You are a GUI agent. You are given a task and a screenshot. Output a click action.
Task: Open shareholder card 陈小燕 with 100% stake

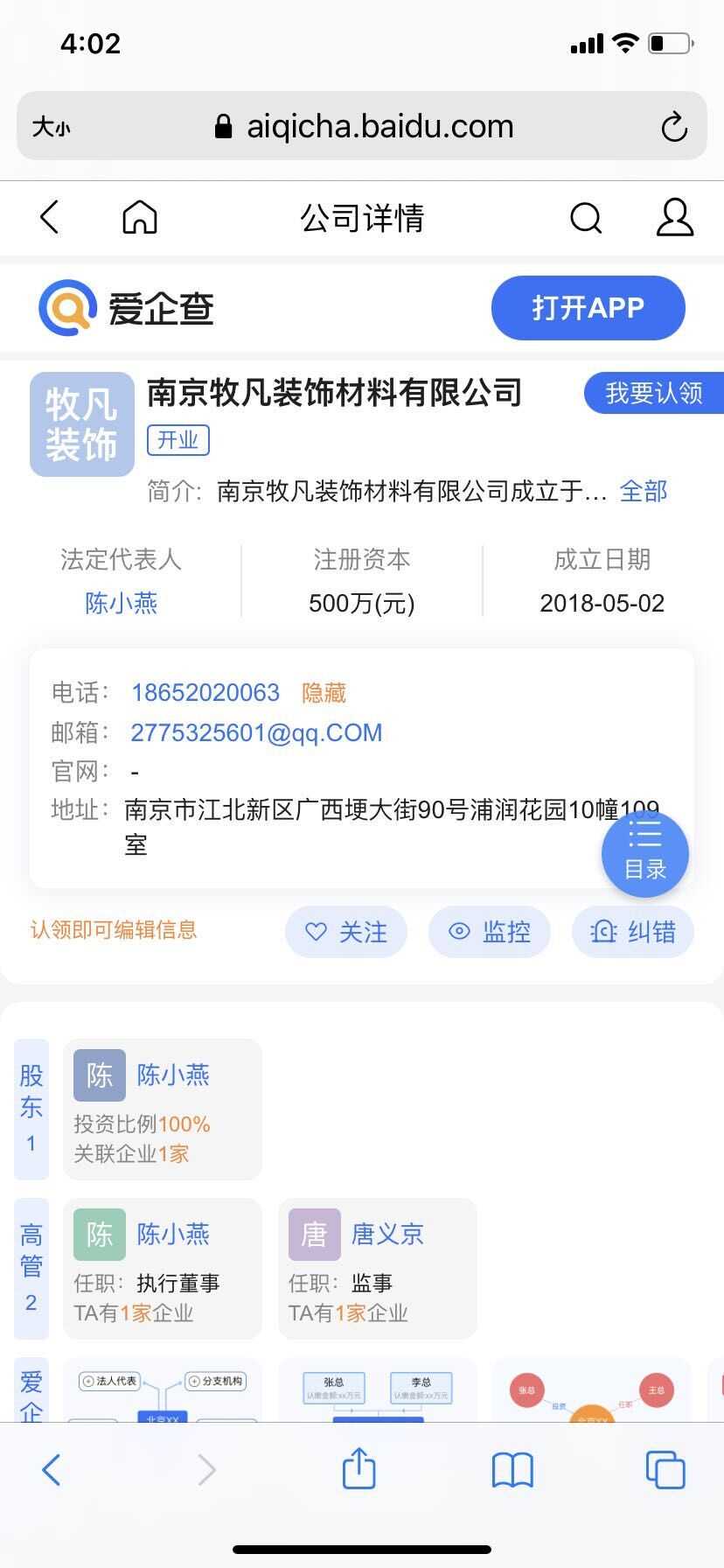click(x=163, y=1109)
